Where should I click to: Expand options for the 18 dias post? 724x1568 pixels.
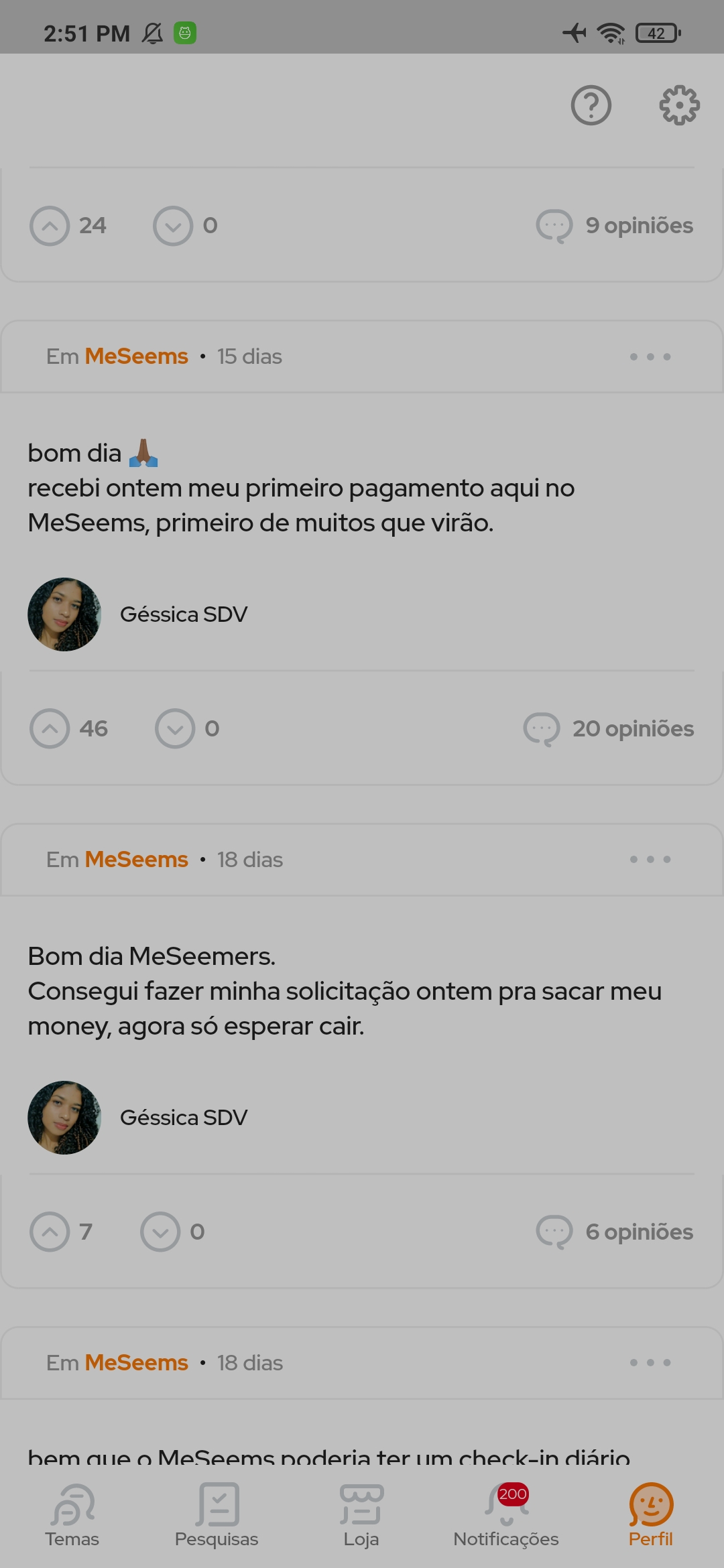click(651, 859)
